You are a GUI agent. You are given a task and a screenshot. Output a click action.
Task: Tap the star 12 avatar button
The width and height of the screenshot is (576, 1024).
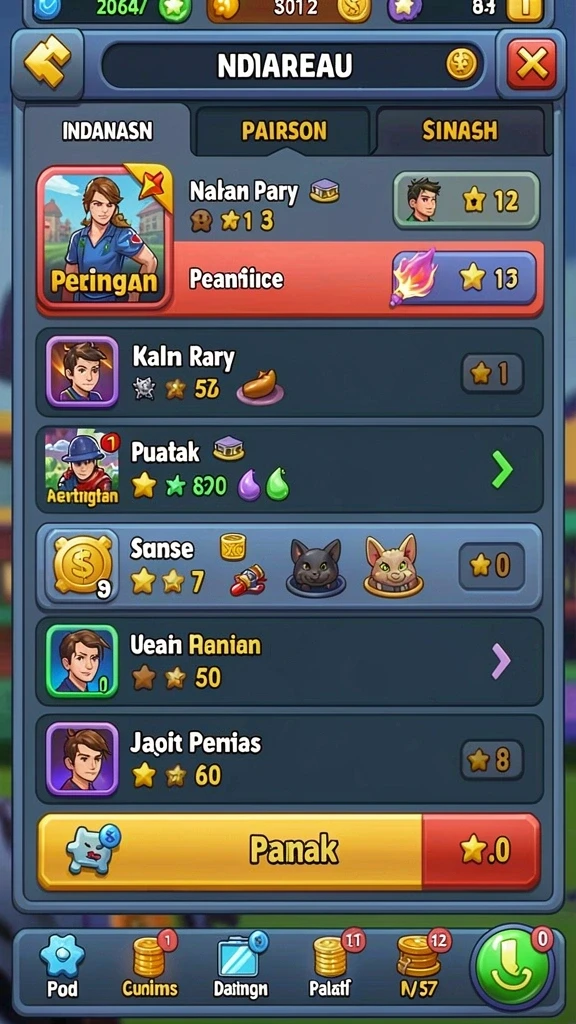(x=466, y=200)
